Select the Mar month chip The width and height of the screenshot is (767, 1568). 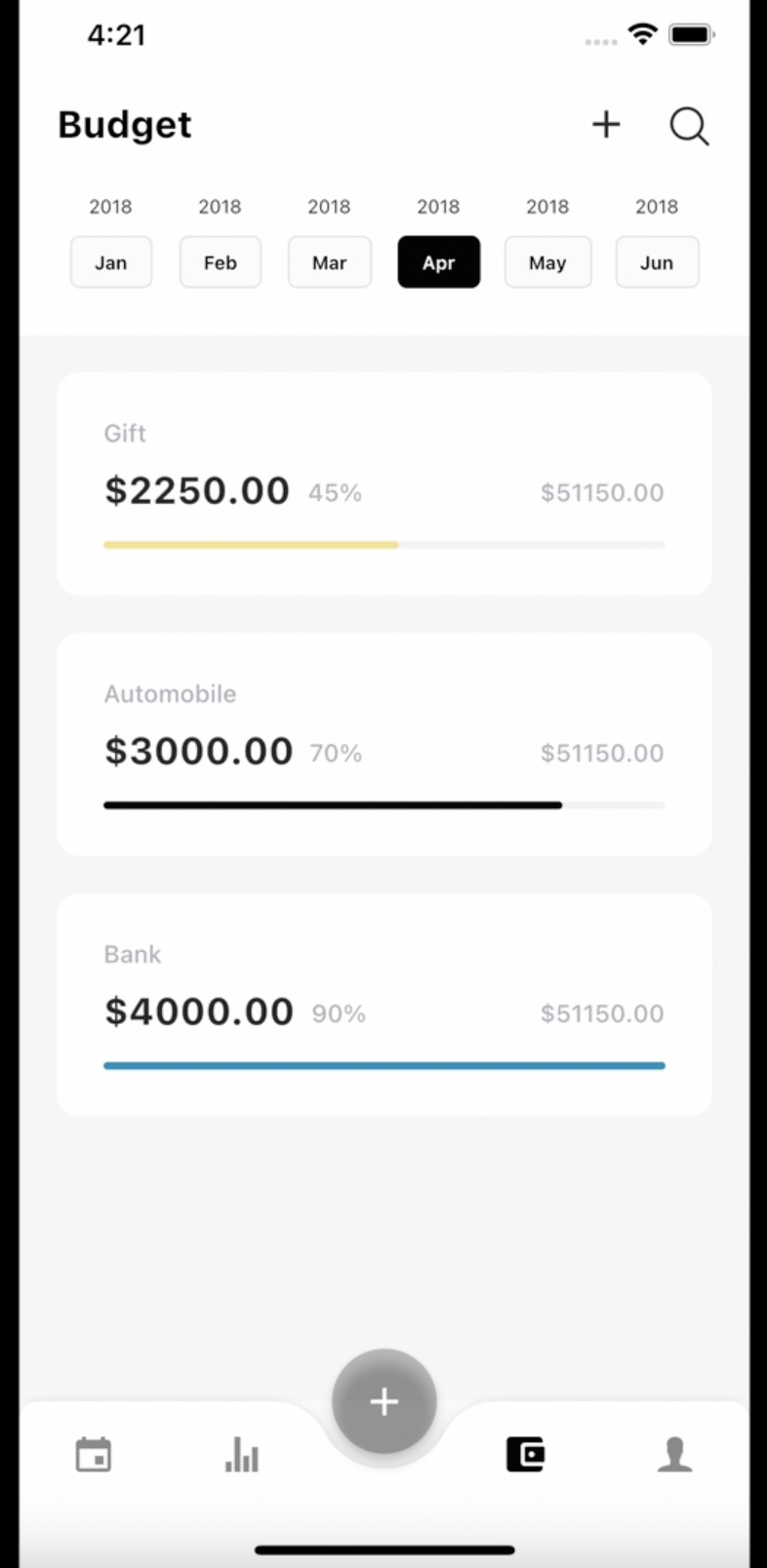(330, 263)
